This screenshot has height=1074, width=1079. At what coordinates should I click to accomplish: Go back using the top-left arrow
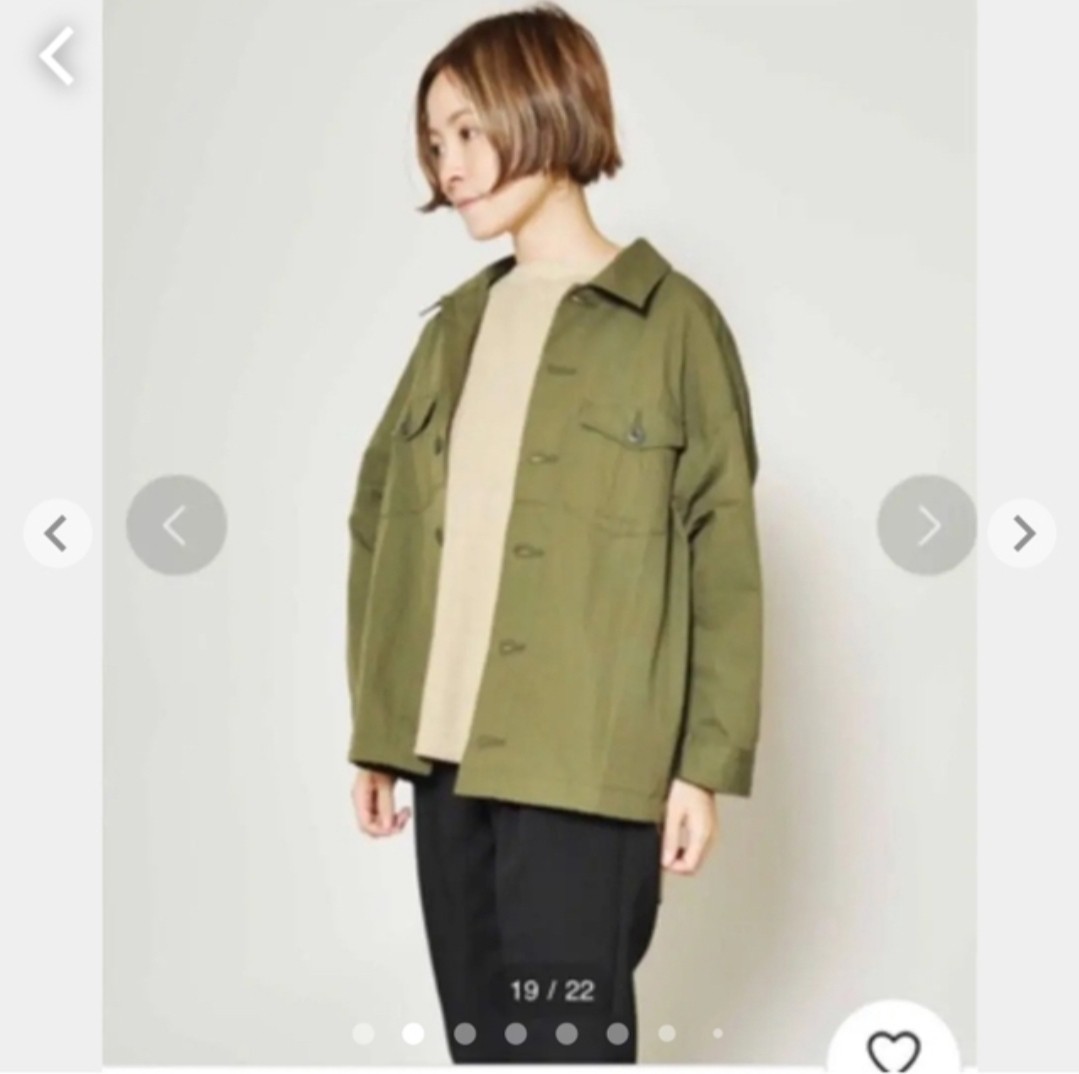coord(57,56)
